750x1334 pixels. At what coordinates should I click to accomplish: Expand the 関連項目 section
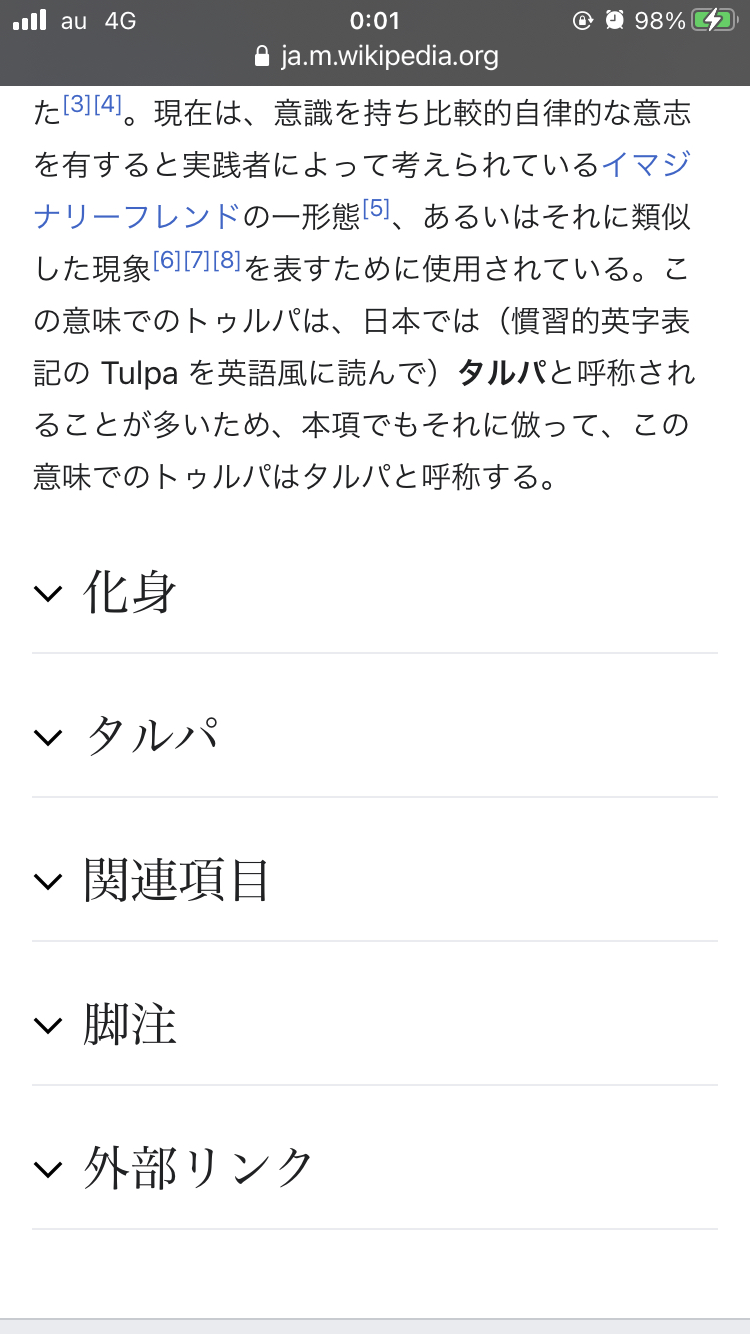(374, 881)
